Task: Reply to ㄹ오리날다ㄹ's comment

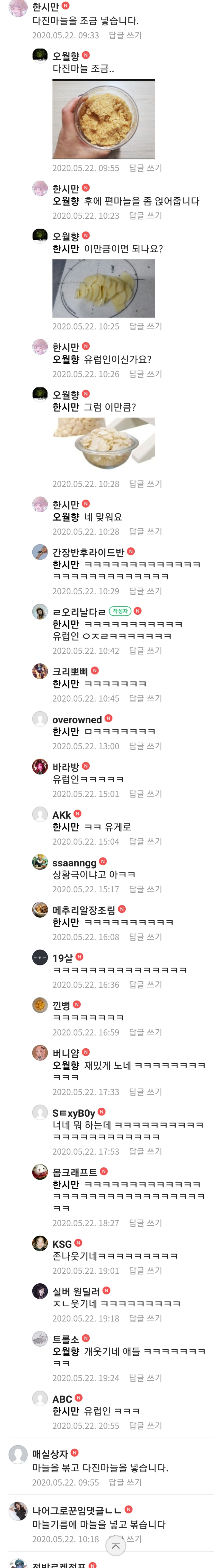Action: [145, 651]
